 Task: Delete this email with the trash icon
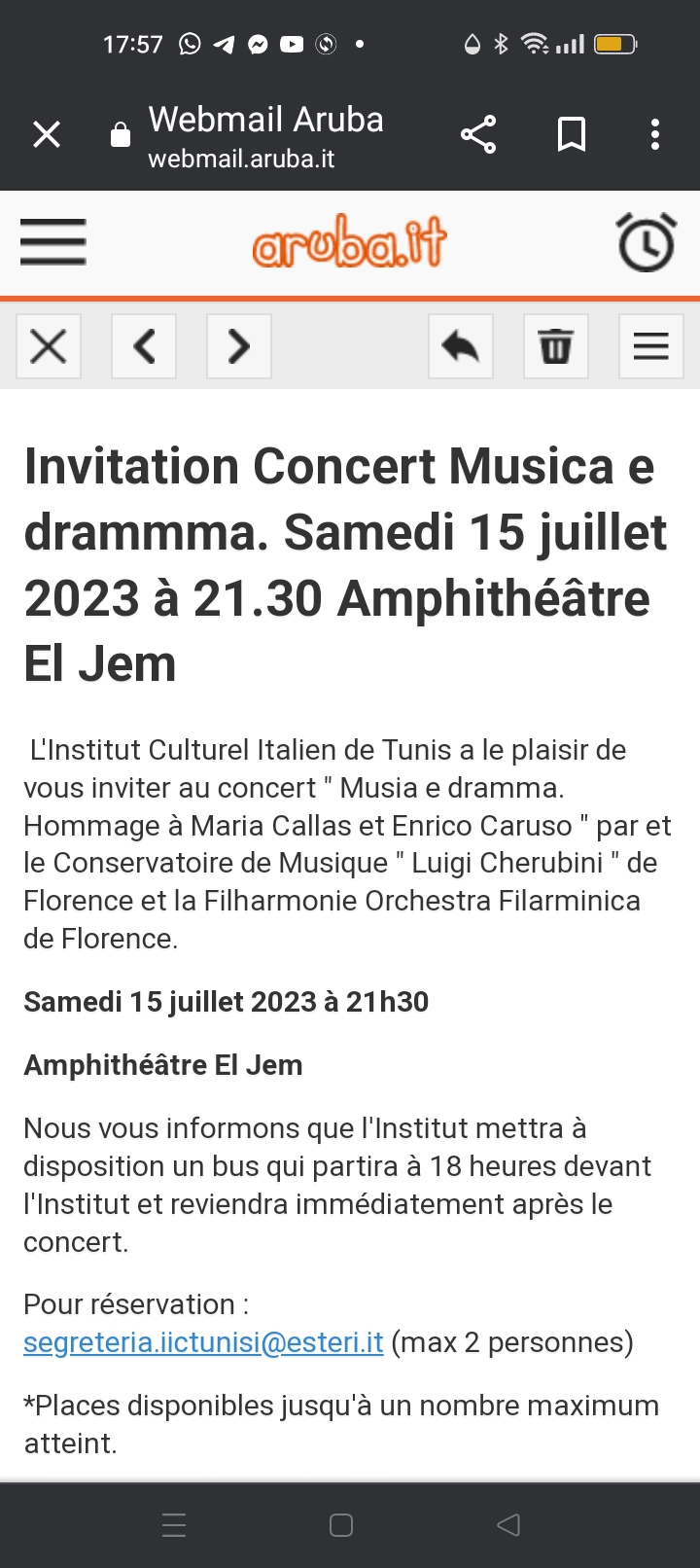pyautogui.click(x=556, y=346)
